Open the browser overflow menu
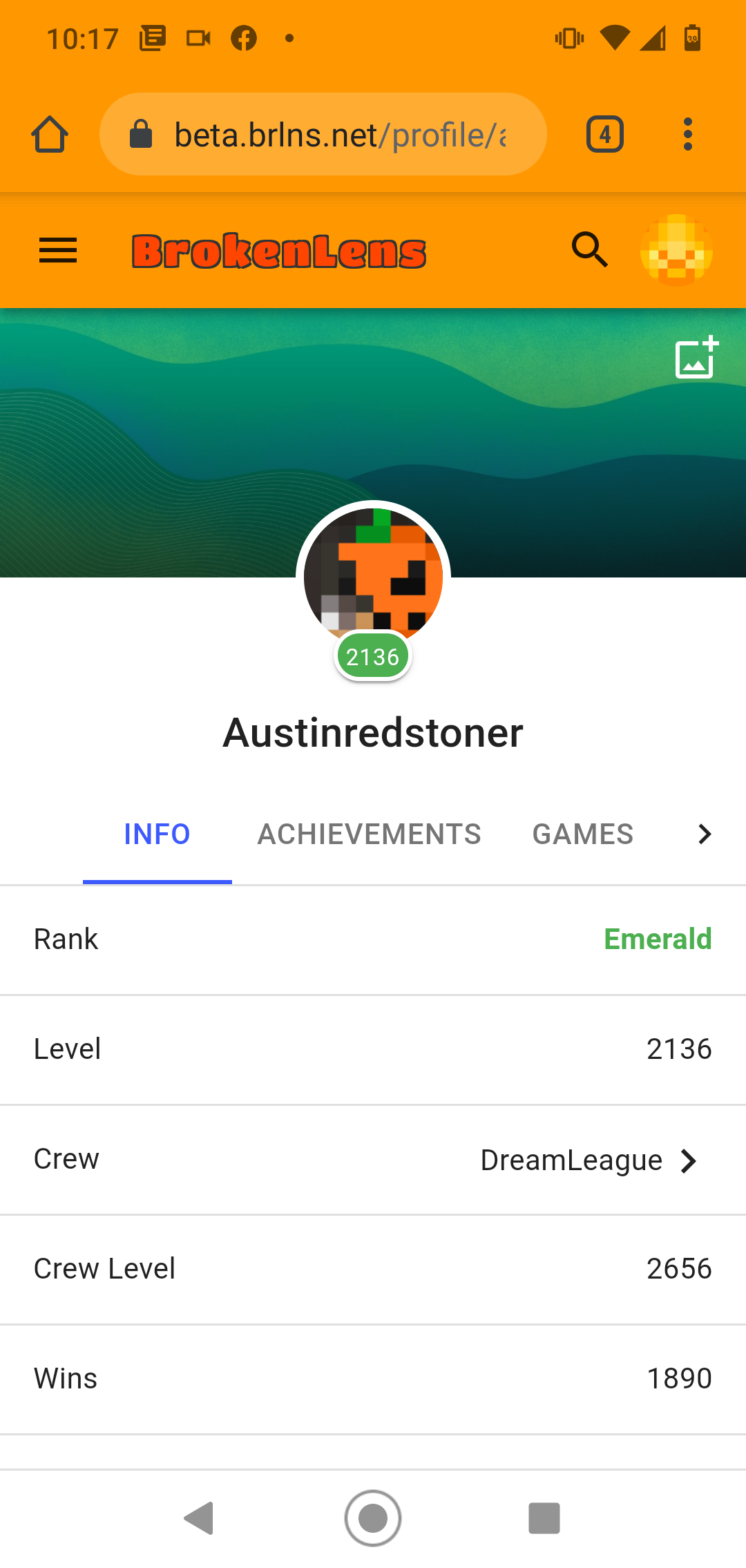746x1568 pixels. (687, 134)
